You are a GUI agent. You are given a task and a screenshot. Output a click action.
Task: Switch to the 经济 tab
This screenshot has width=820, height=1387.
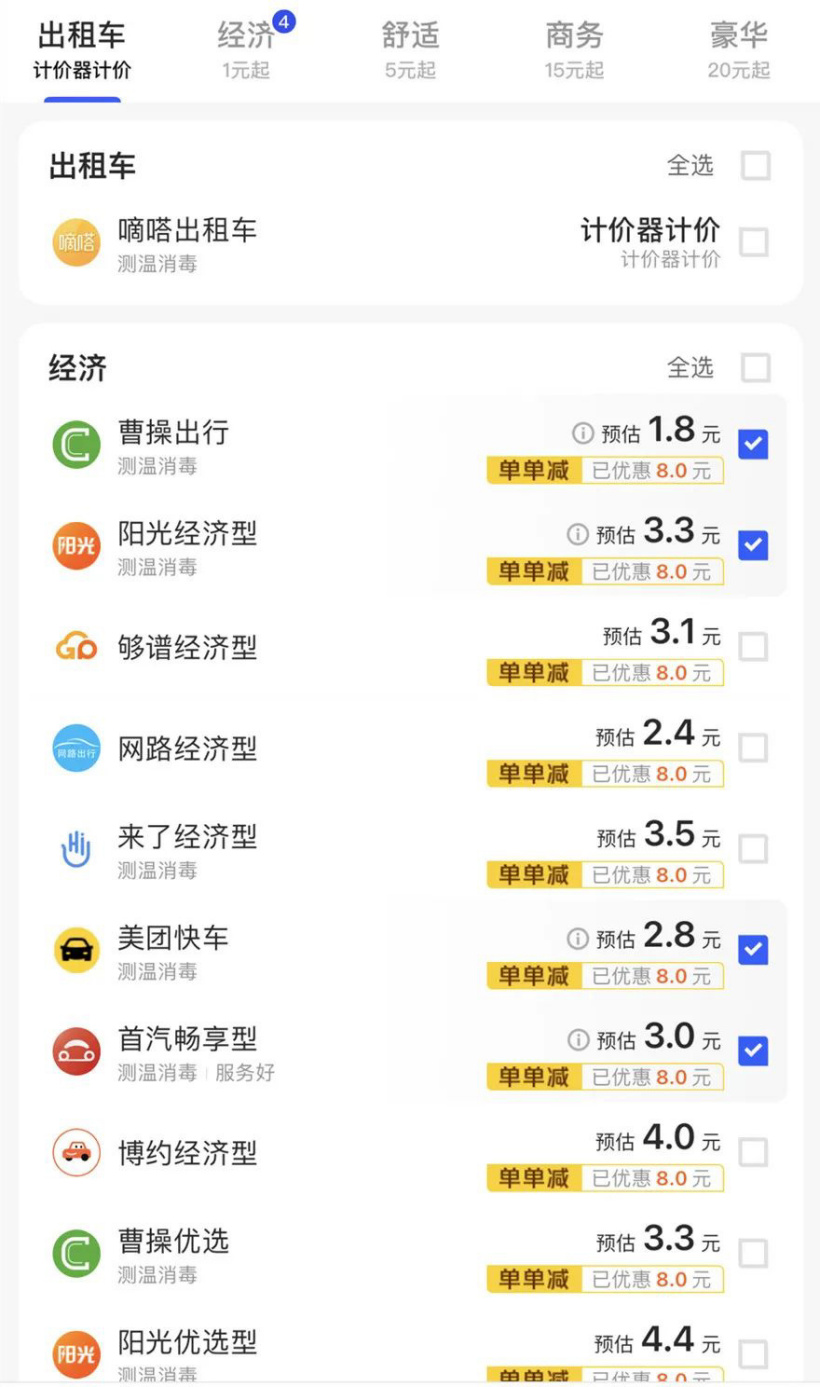pos(246,50)
